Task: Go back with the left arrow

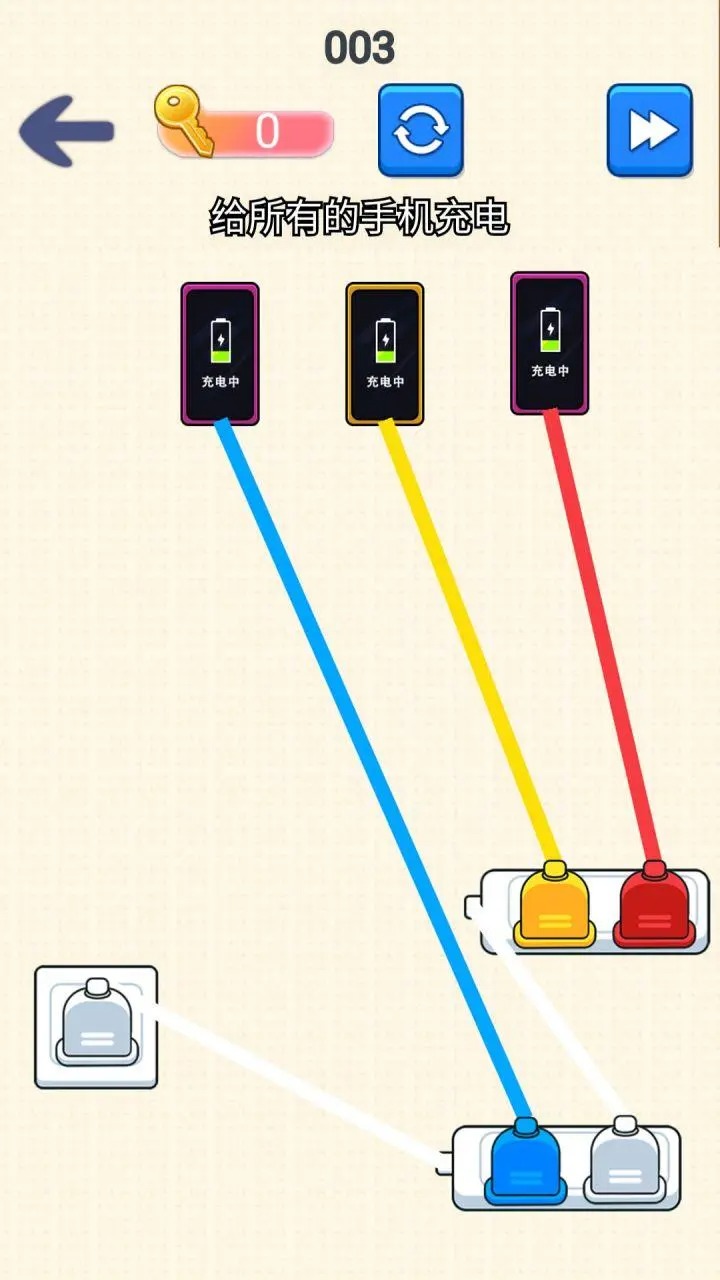Action: tap(66, 130)
